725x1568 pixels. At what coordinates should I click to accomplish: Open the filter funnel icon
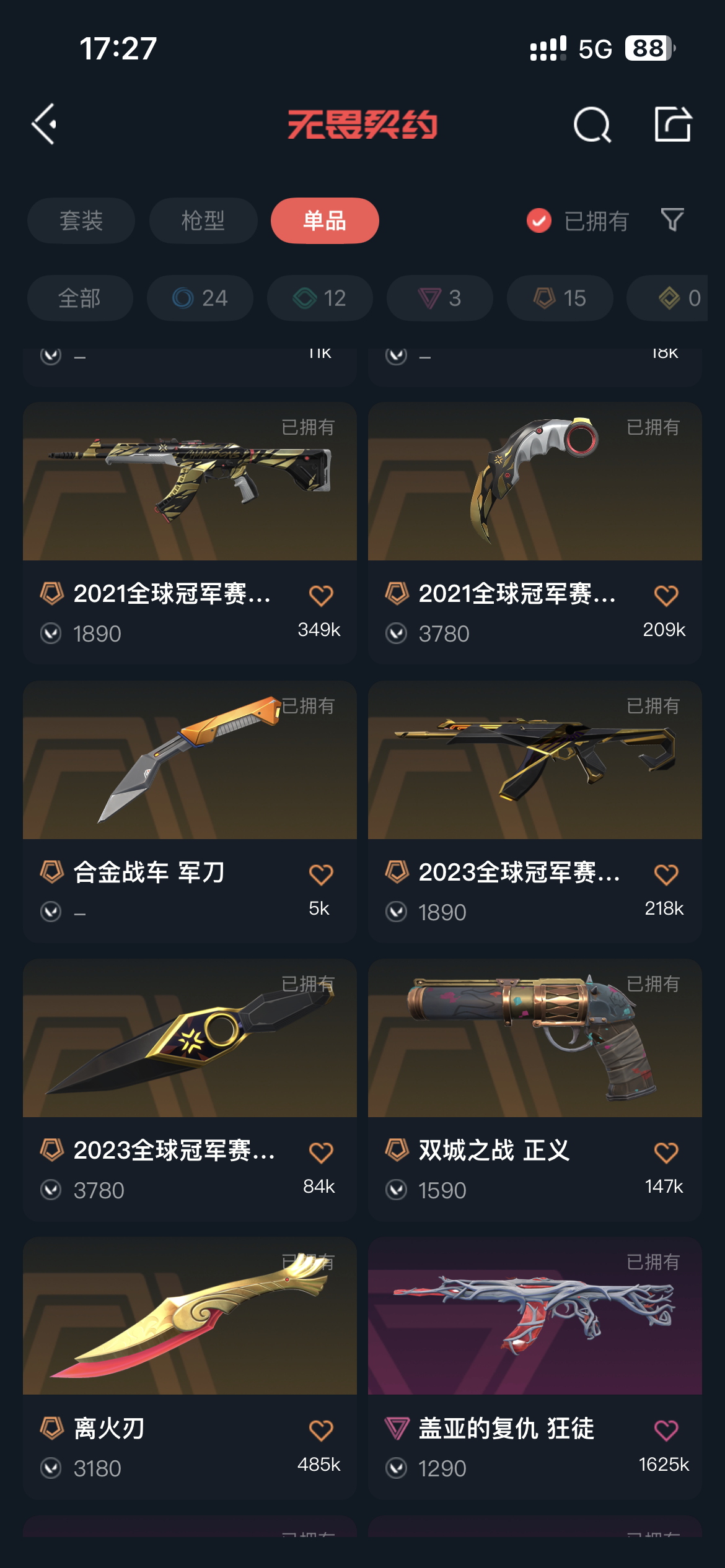coord(672,220)
